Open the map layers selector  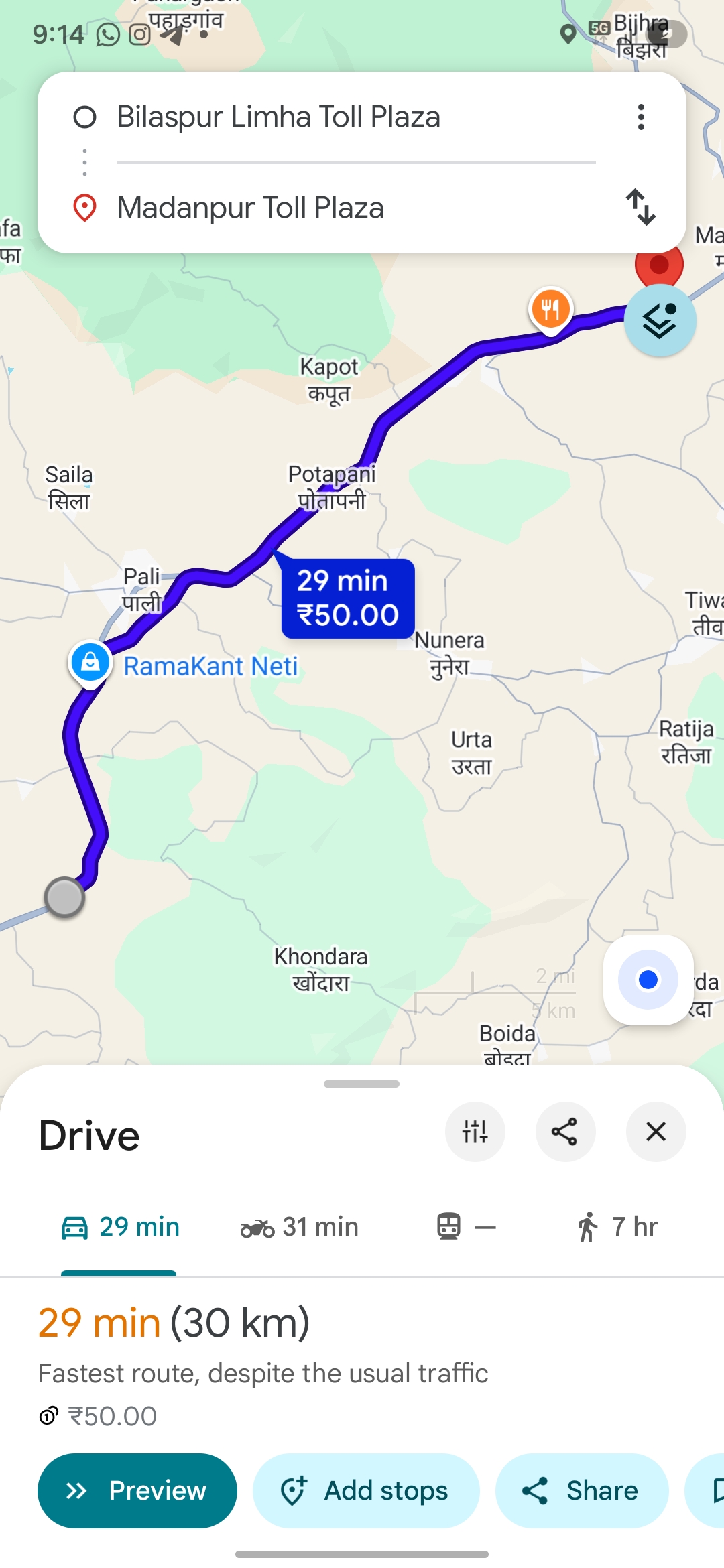point(660,320)
